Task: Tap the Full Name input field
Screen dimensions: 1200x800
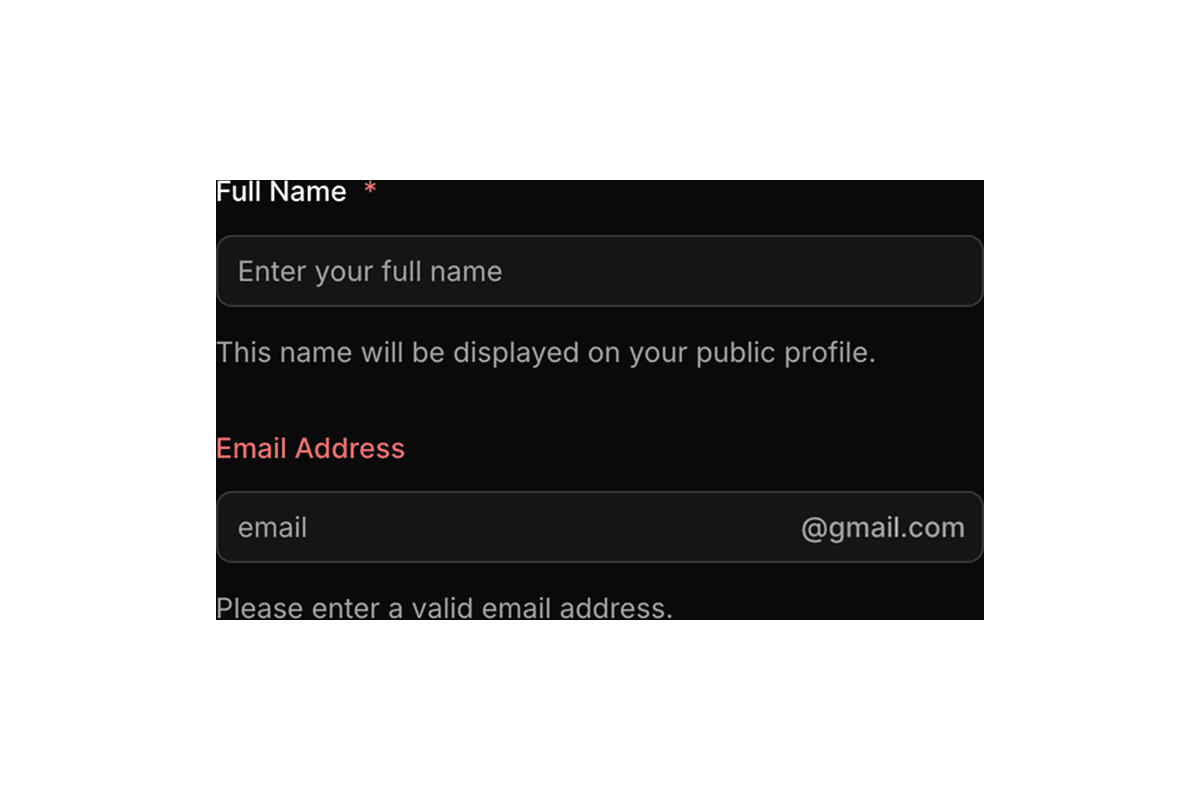Action: coord(598,271)
